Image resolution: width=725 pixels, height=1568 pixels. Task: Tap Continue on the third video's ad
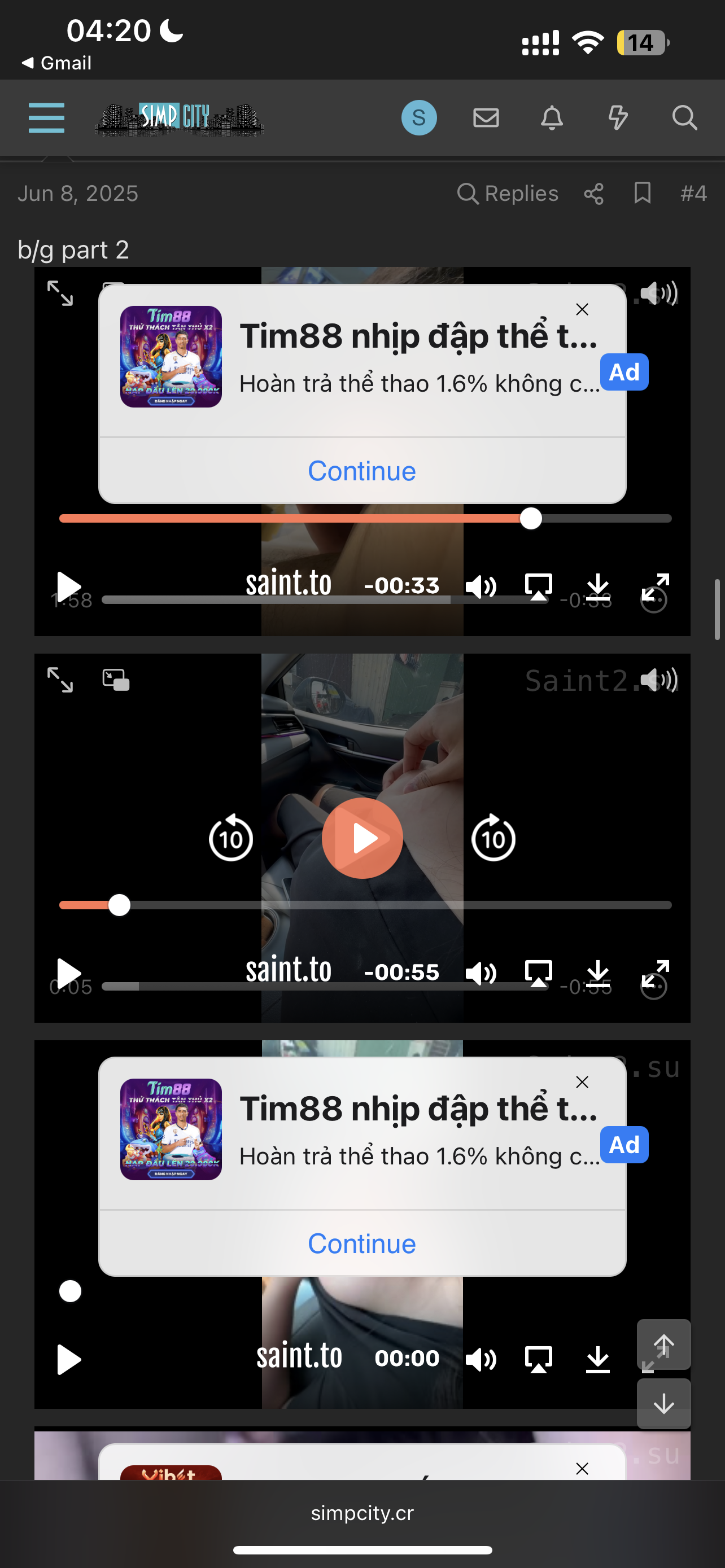pos(361,1243)
